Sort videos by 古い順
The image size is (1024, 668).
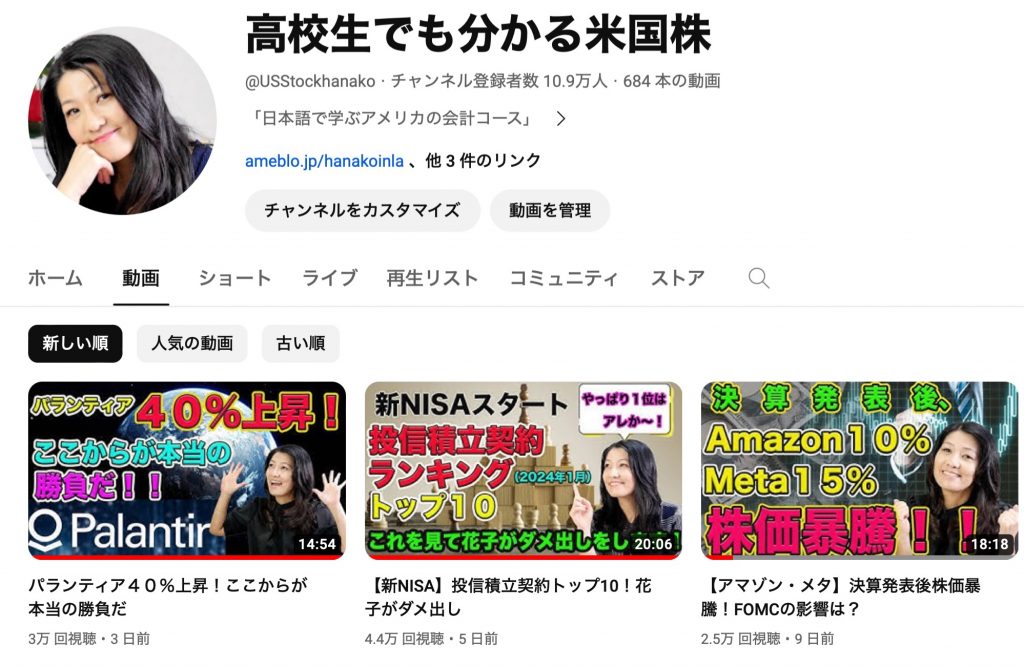[x=300, y=343]
